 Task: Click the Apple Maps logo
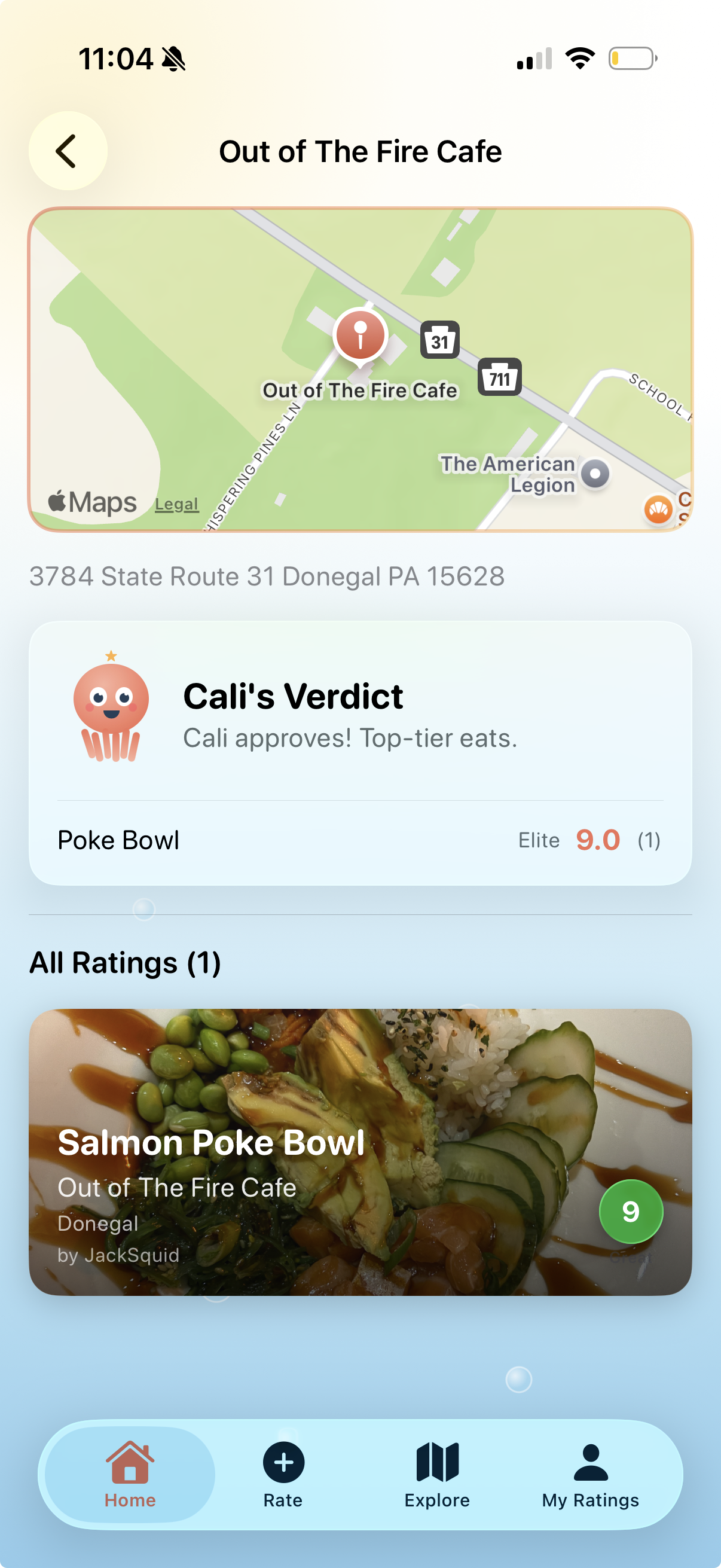click(92, 502)
